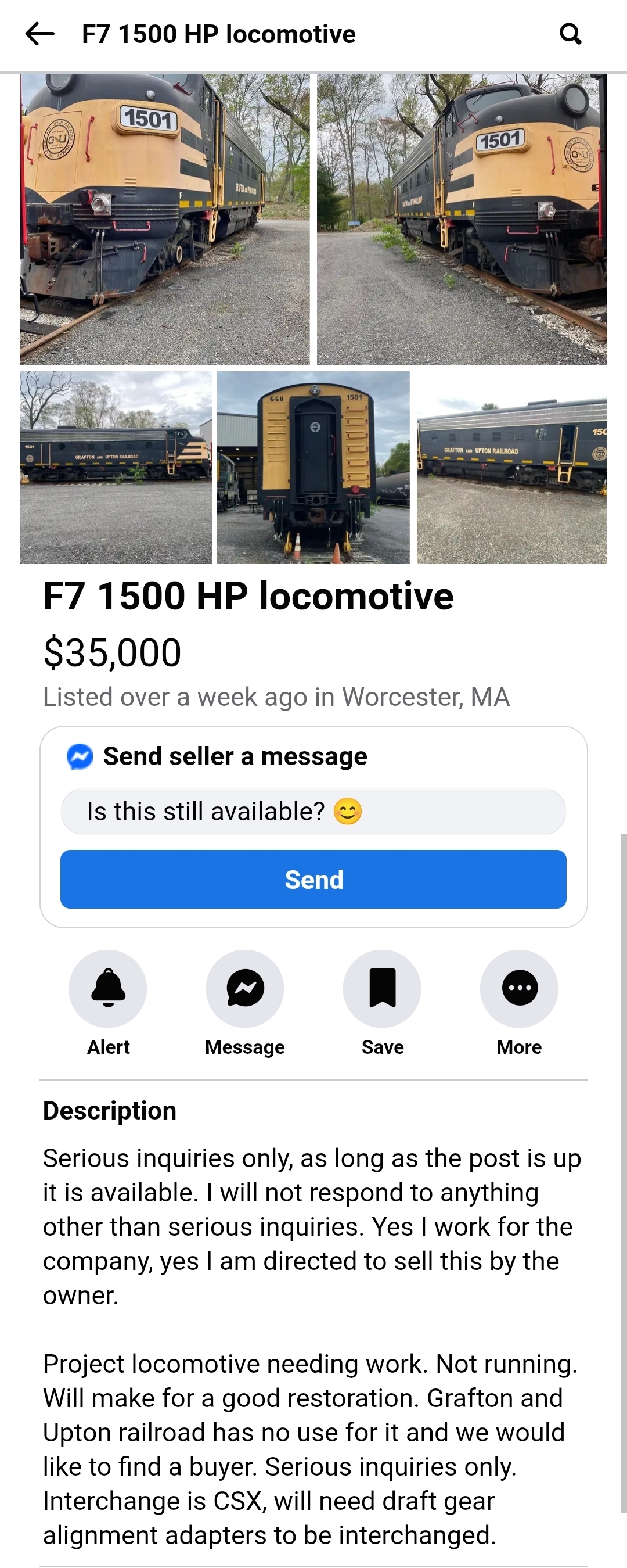
Task: Select the prefilled availability message field
Action: click(312, 810)
